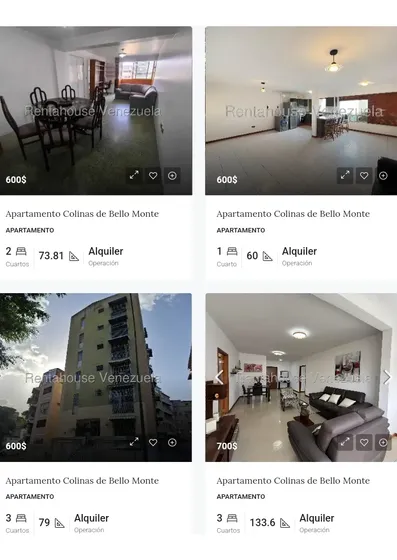
Task: Favorite the 3-room 79 m² apartment
Action: [x=153, y=442]
